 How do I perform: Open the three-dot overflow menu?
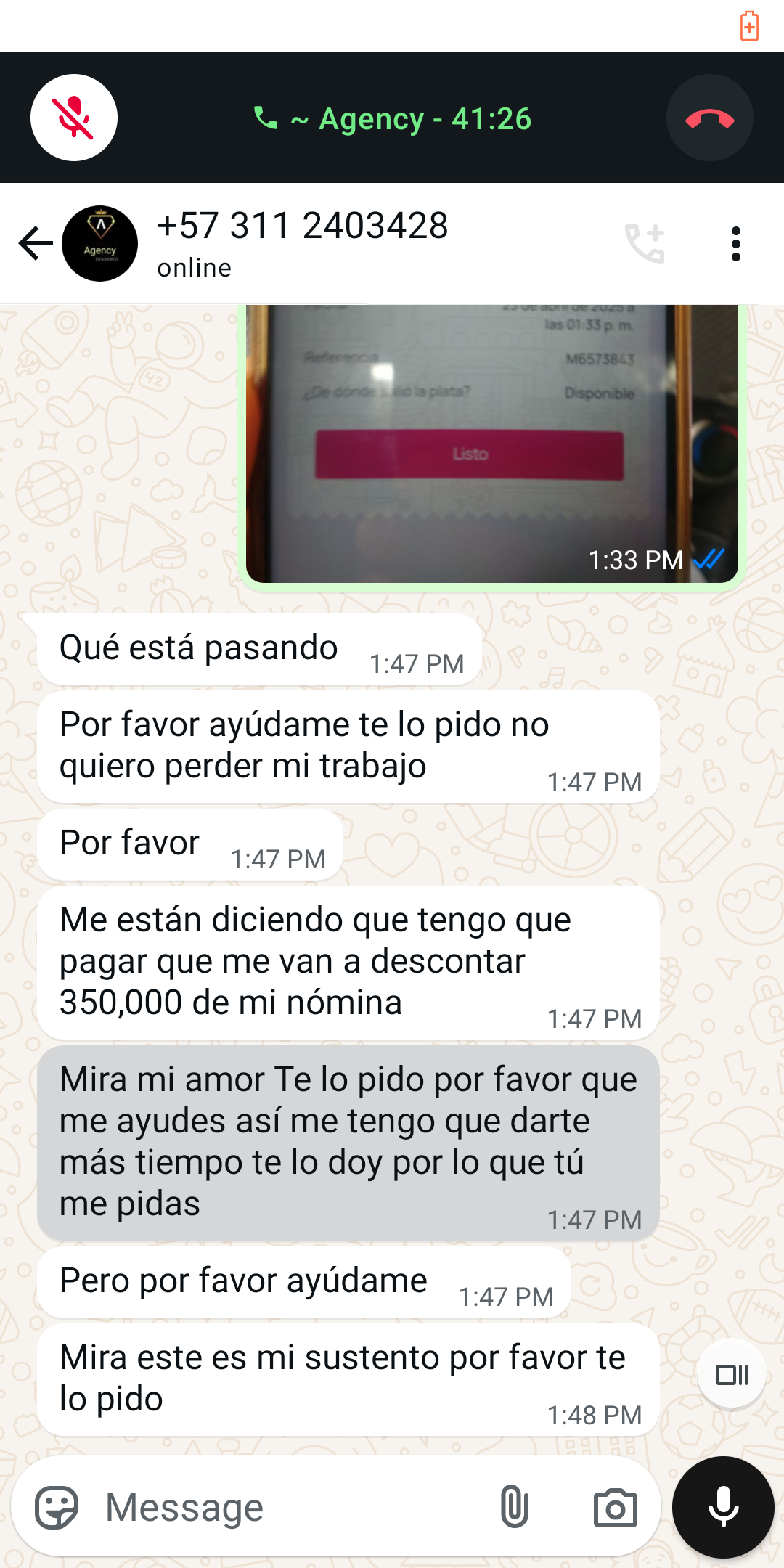tap(736, 244)
